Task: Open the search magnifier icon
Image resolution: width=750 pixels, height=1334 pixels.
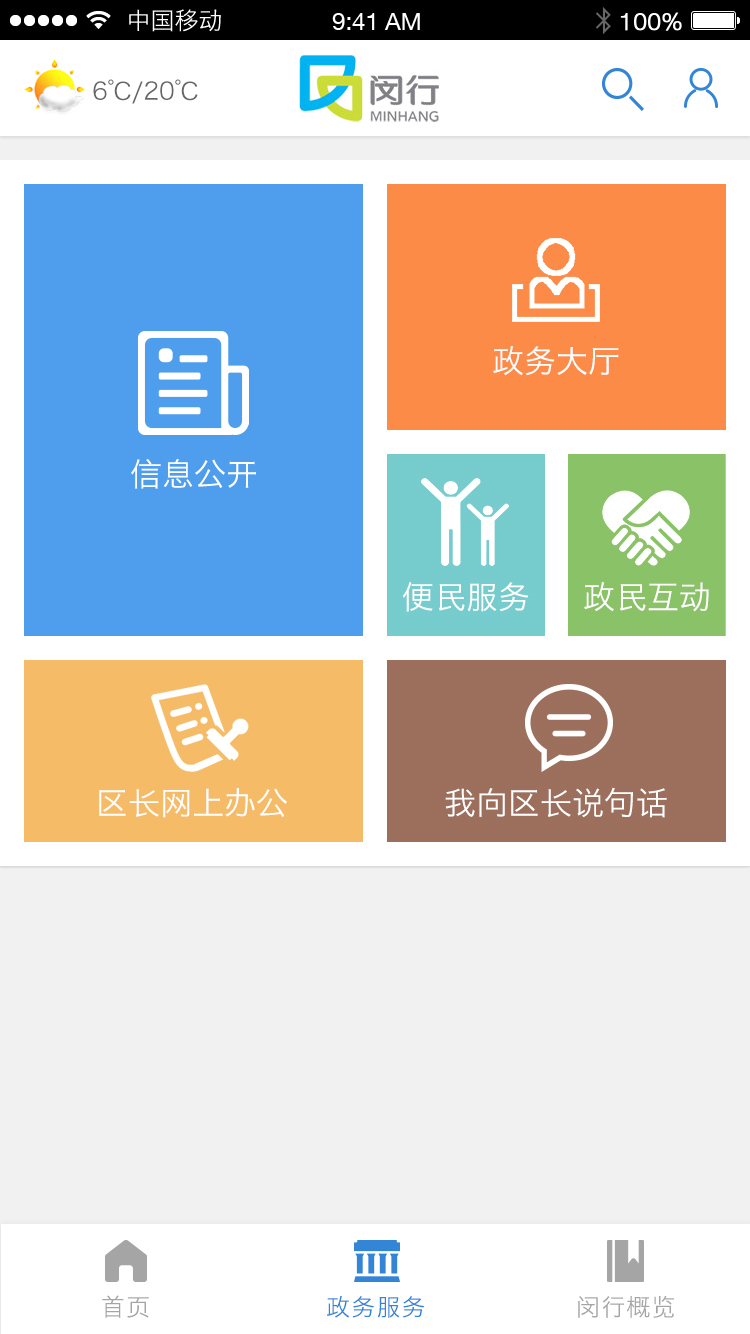Action: pyautogui.click(x=621, y=89)
